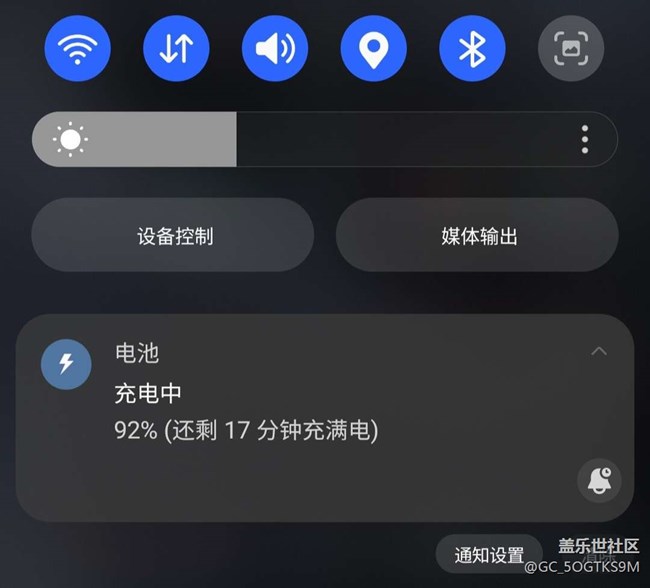Toggle the sound mode icon

275,48
